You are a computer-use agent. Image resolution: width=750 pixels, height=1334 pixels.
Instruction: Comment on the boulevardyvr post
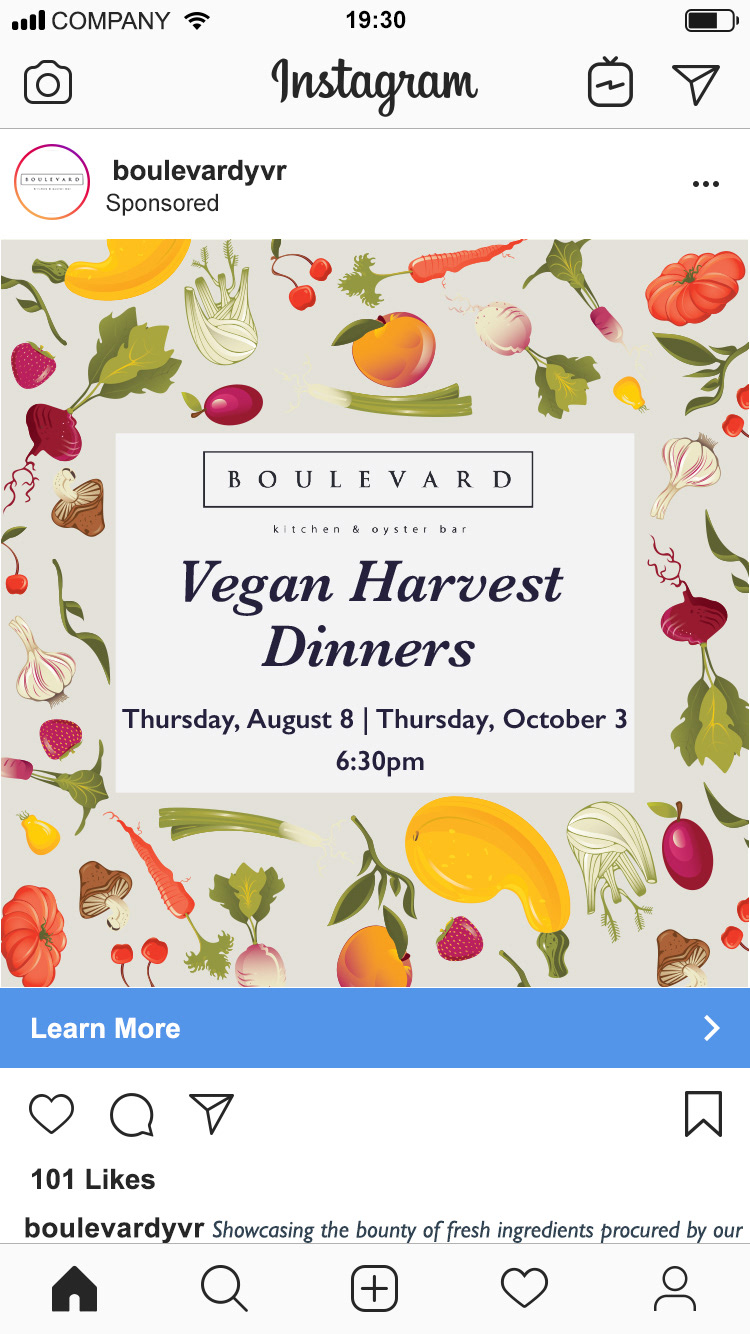(x=131, y=1114)
